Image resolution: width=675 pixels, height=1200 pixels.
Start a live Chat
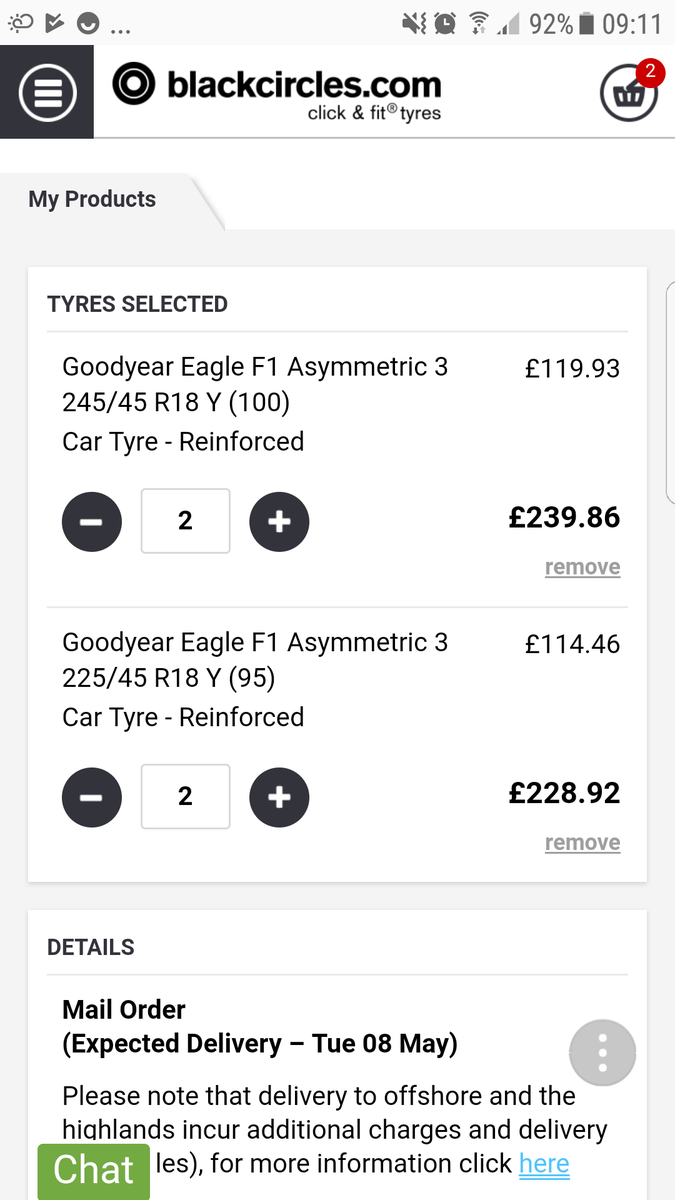[94, 1170]
